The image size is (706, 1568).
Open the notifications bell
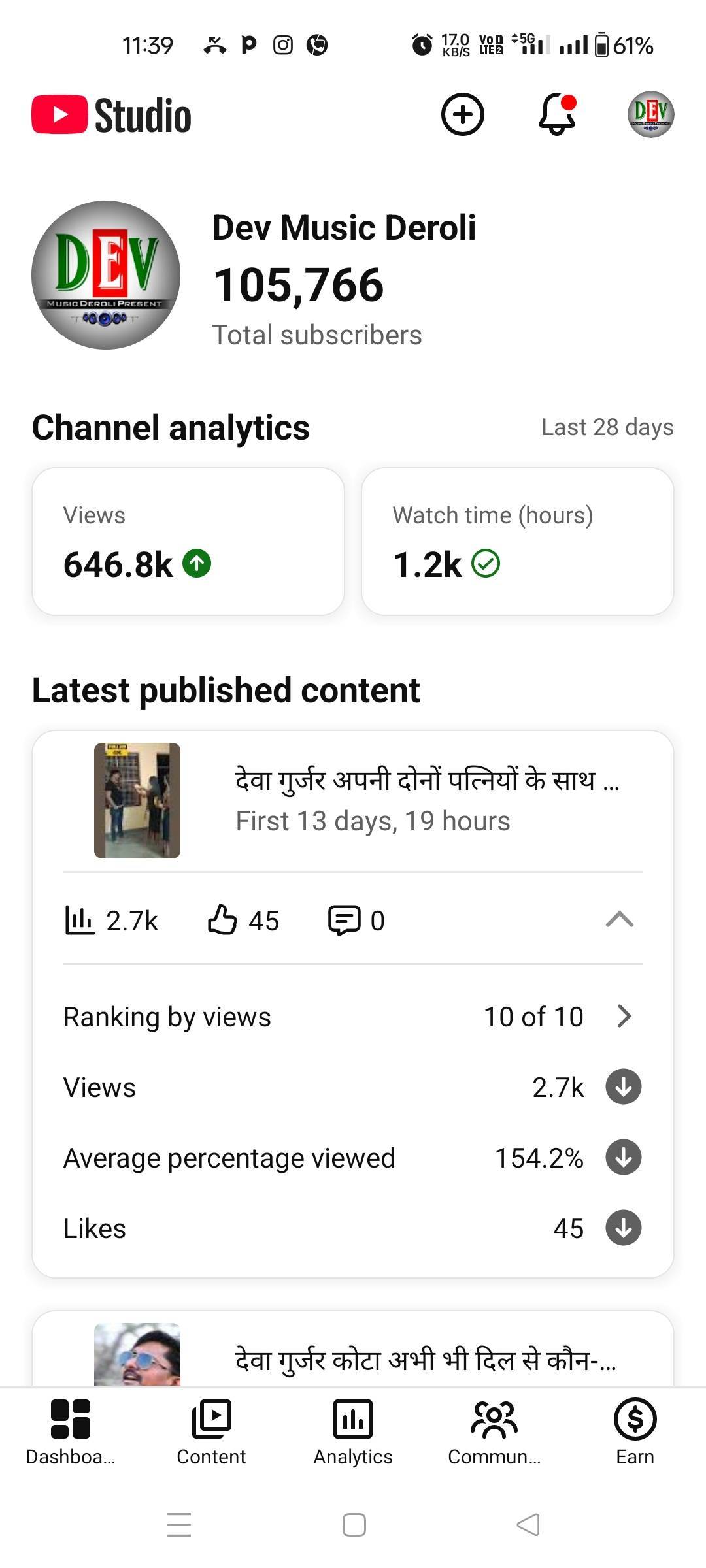click(556, 114)
